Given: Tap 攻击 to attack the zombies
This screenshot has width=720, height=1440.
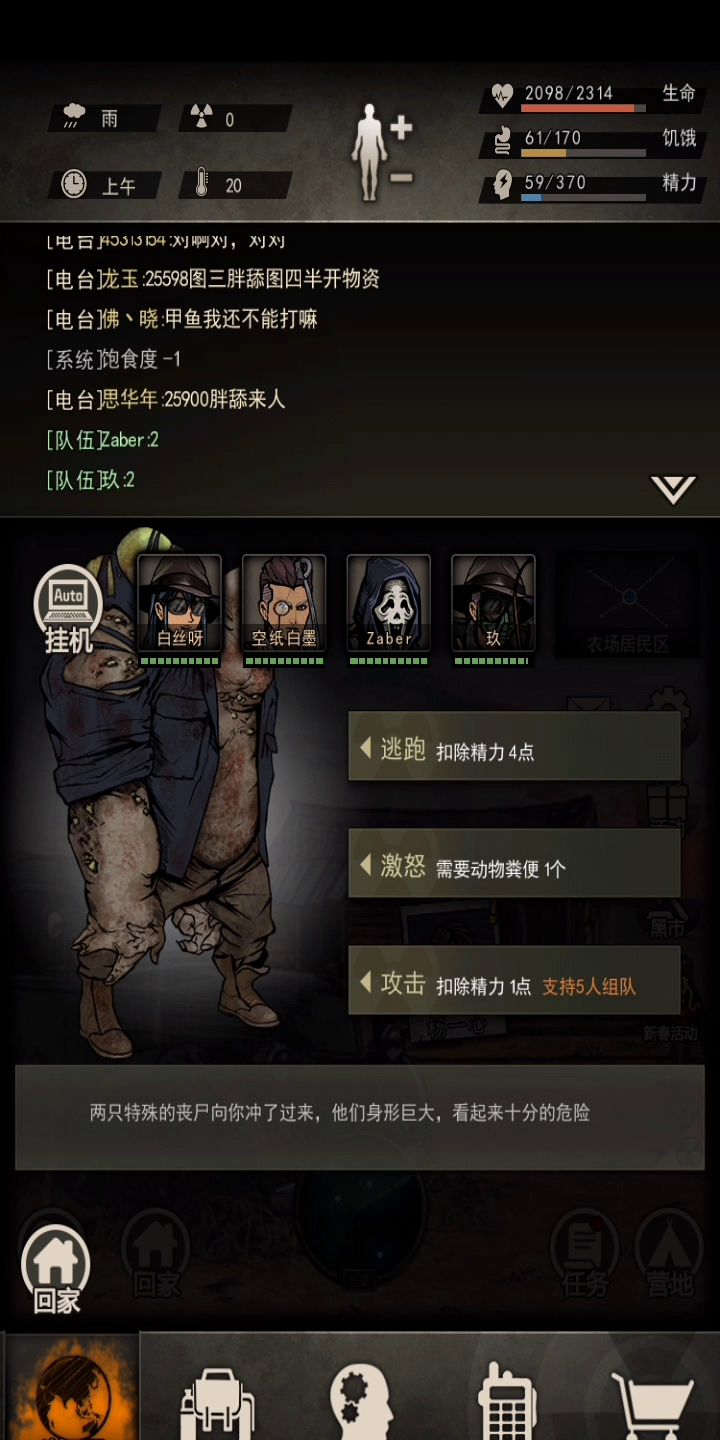Looking at the screenshot, I should coord(514,982).
